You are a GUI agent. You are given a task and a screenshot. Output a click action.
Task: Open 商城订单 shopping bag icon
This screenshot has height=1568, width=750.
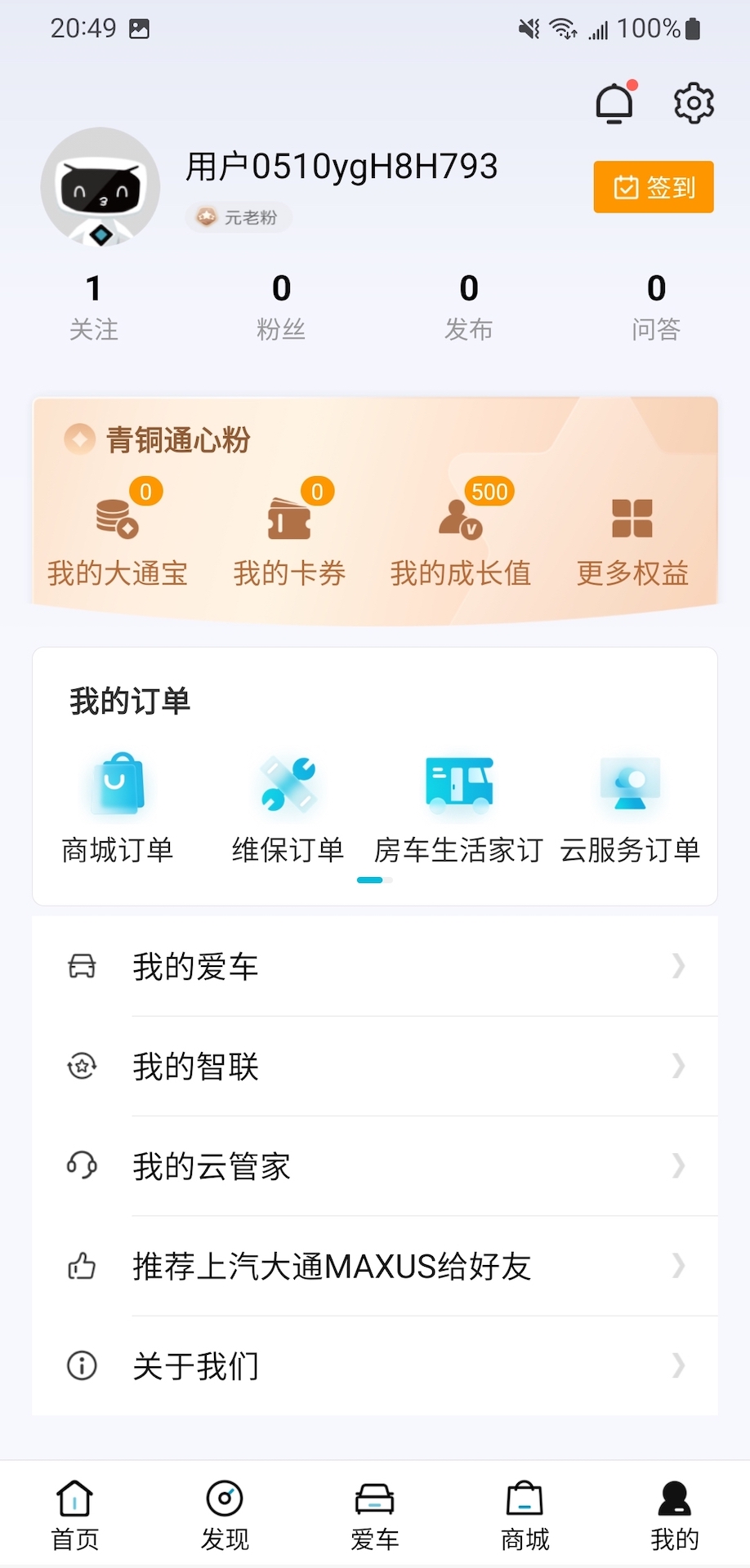119,784
